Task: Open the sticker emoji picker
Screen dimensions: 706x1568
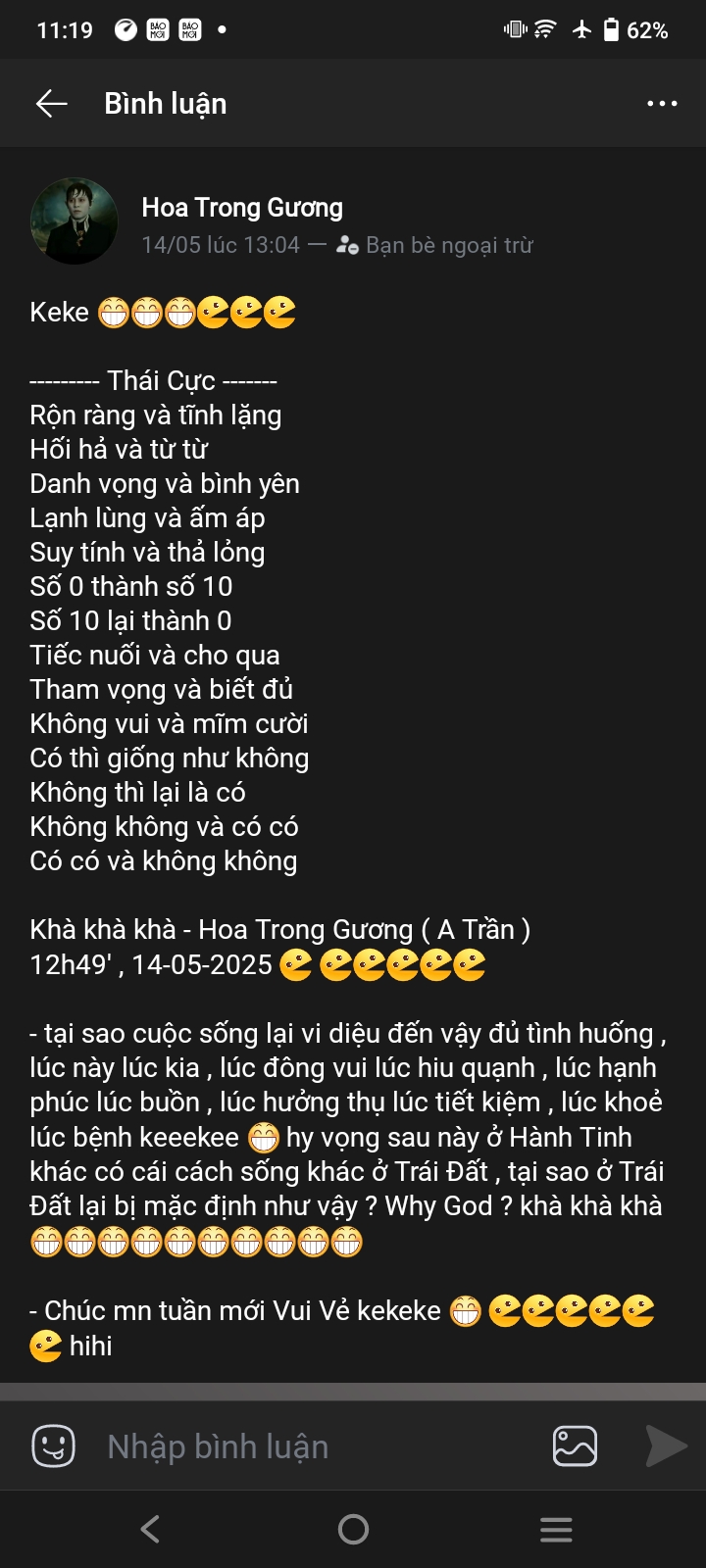Action: [x=53, y=1445]
